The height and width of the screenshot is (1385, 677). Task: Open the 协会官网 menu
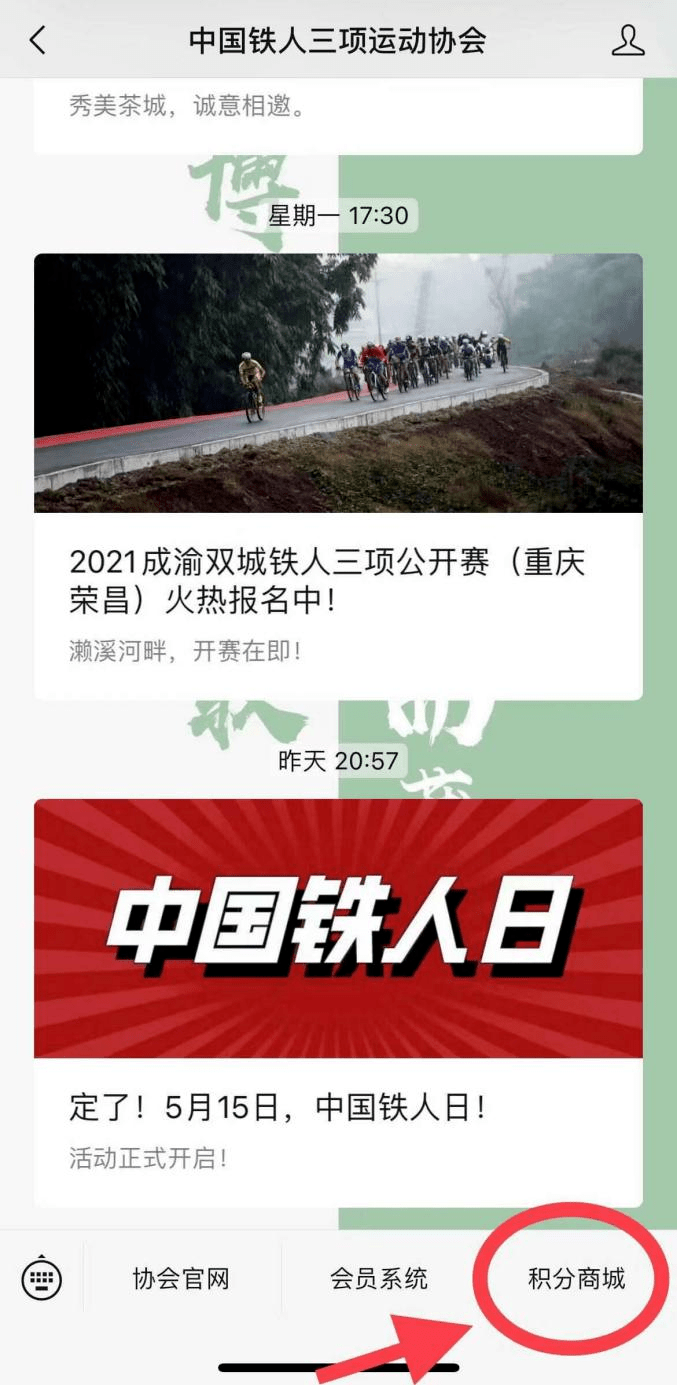182,1278
